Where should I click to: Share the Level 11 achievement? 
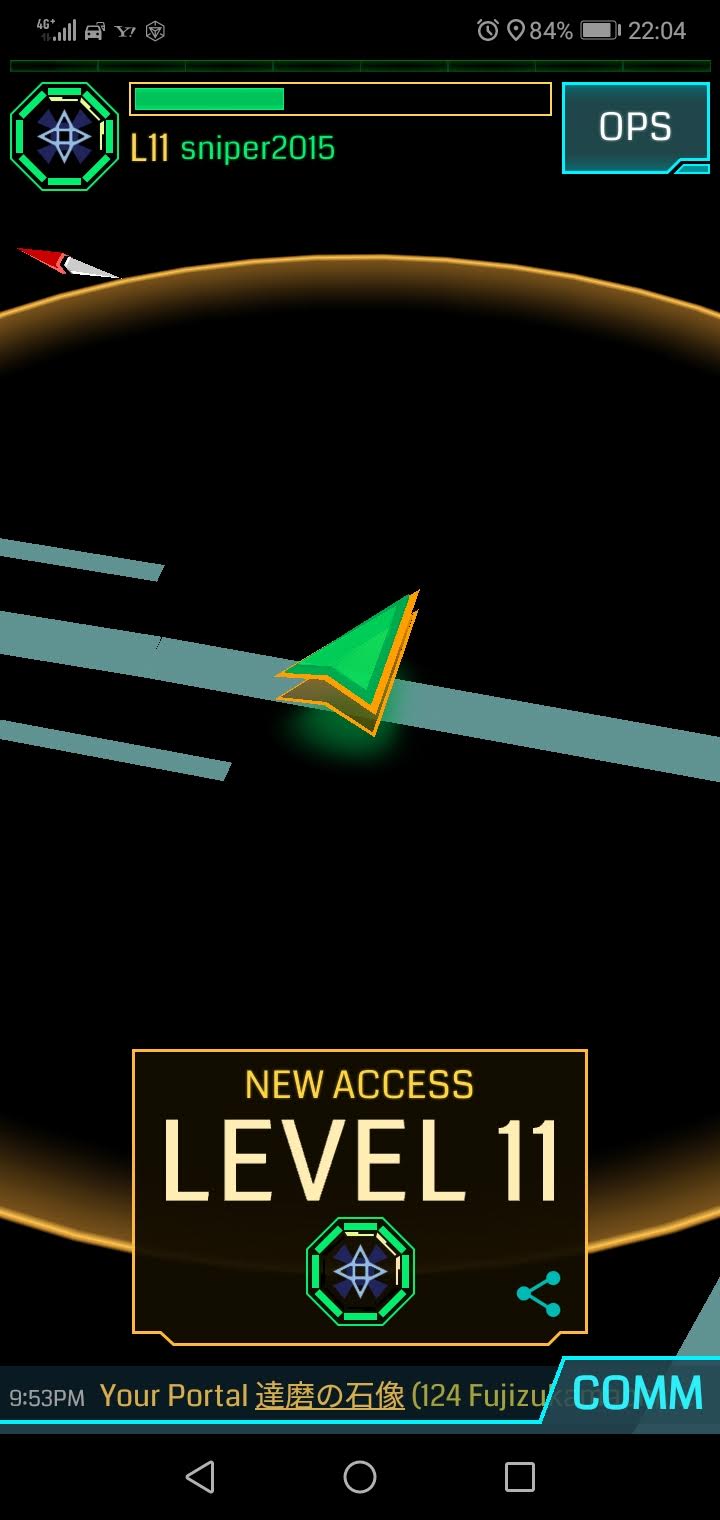click(x=538, y=1294)
